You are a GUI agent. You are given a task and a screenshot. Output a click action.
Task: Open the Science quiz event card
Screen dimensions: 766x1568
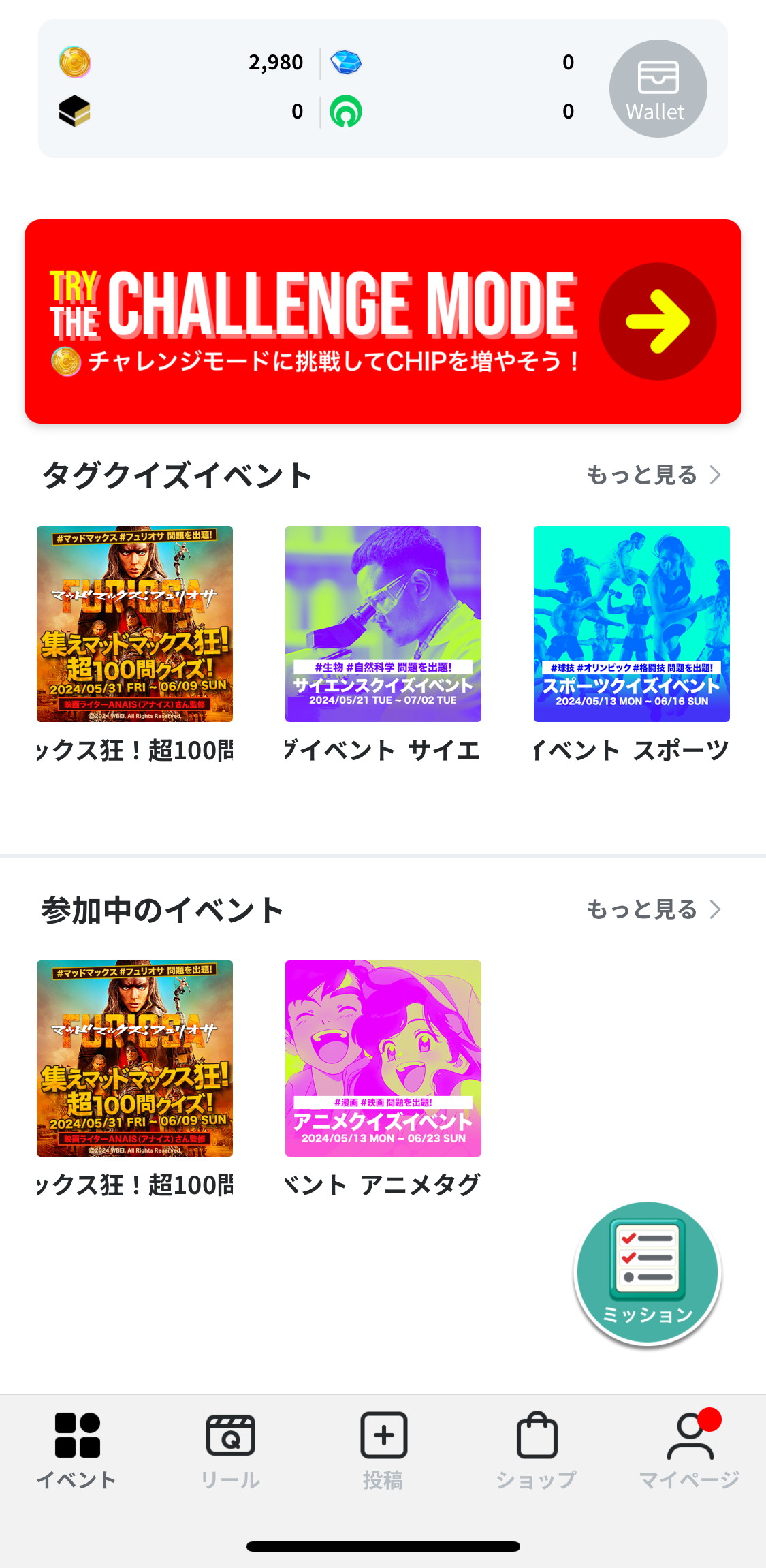pos(383,624)
